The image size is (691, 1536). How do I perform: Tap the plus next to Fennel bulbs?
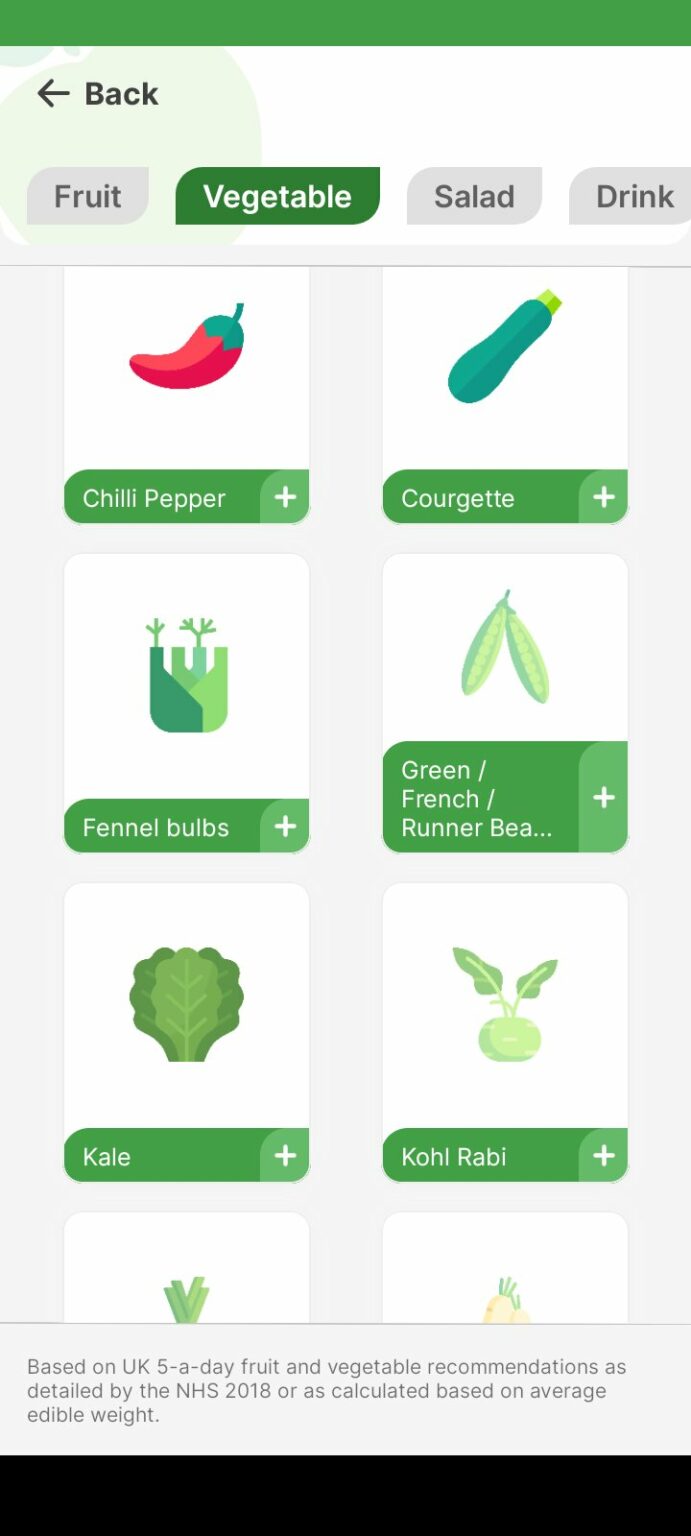(x=285, y=826)
